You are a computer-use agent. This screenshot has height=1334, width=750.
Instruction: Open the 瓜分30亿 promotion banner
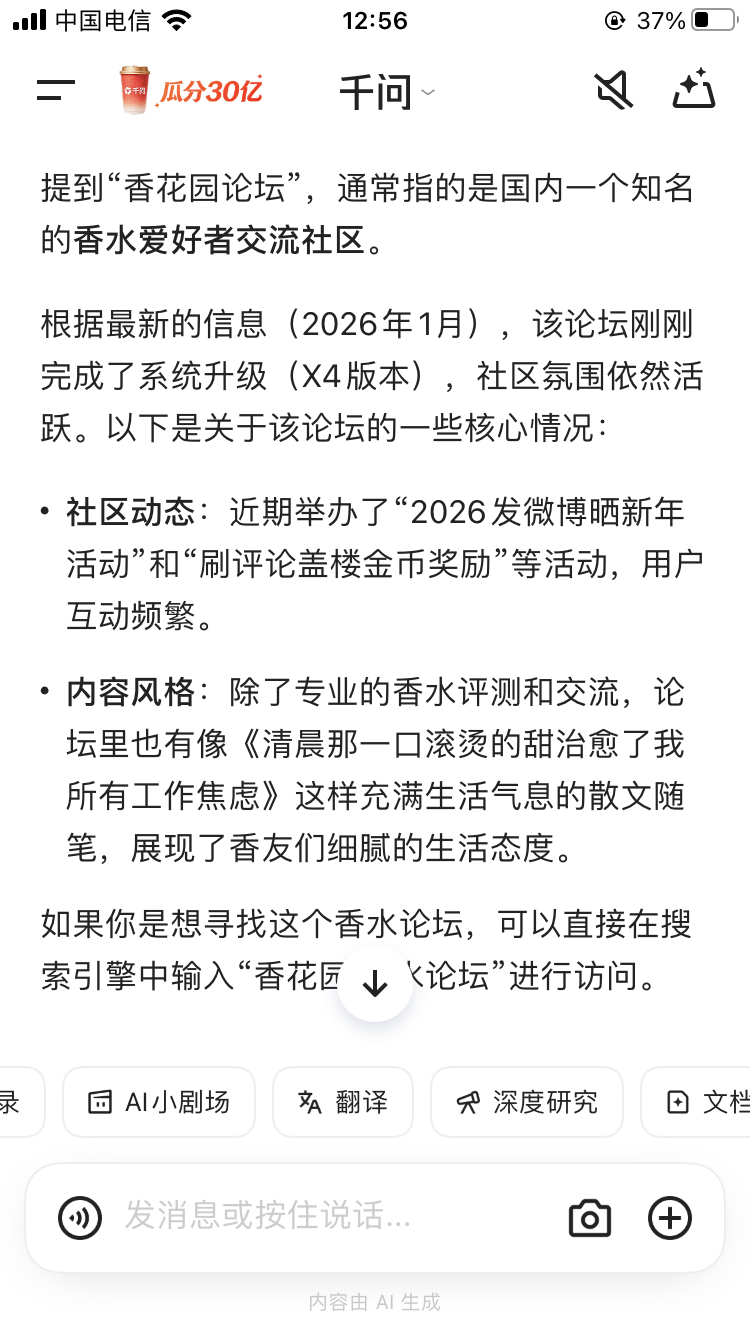tap(190, 91)
